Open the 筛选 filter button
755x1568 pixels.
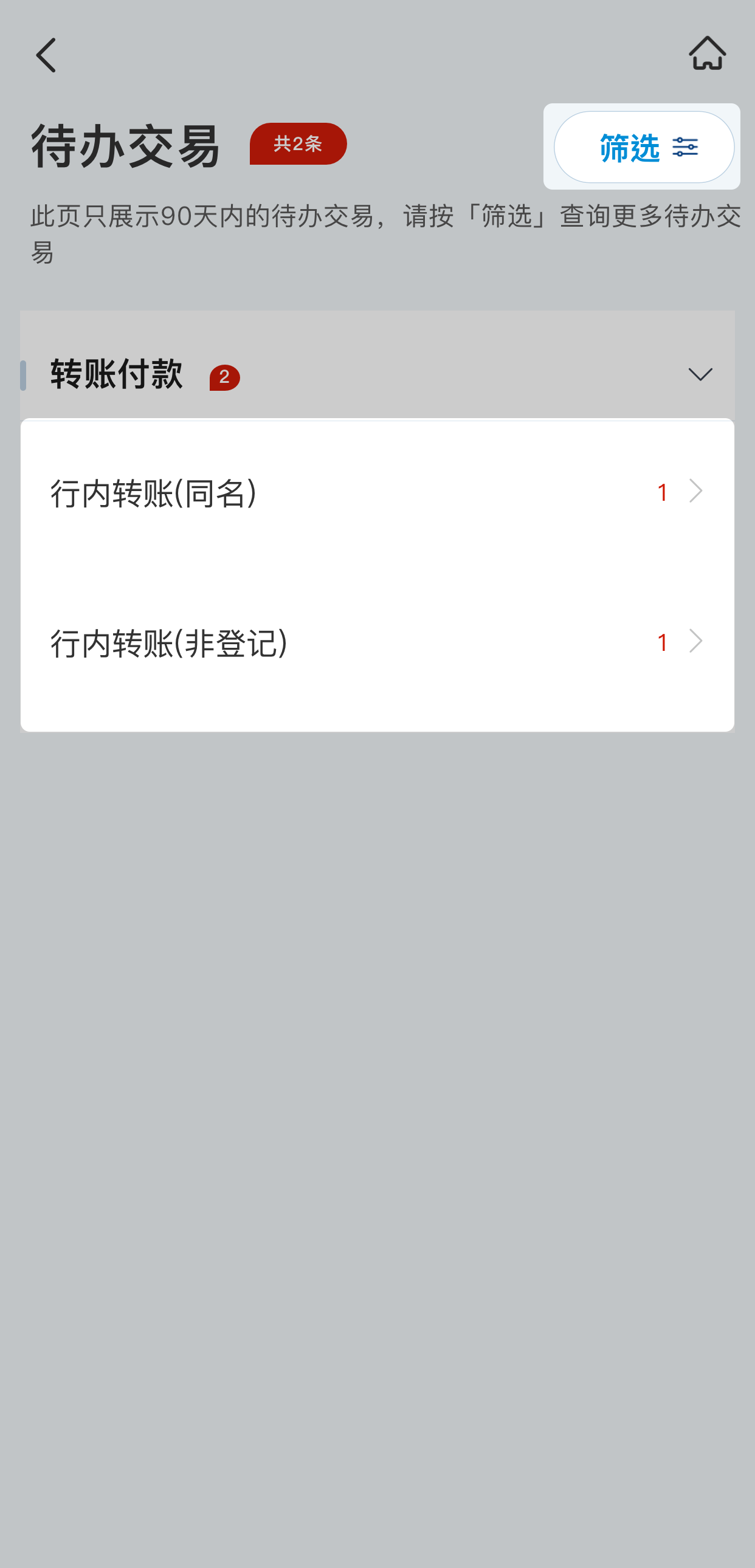pos(643,147)
